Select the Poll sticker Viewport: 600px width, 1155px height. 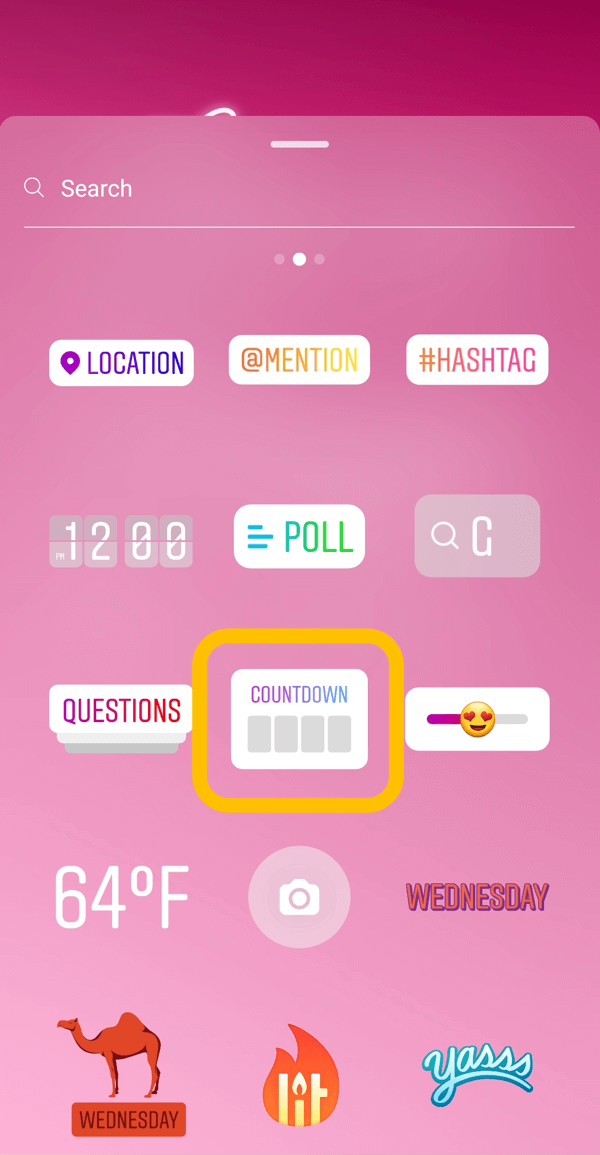(299, 537)
